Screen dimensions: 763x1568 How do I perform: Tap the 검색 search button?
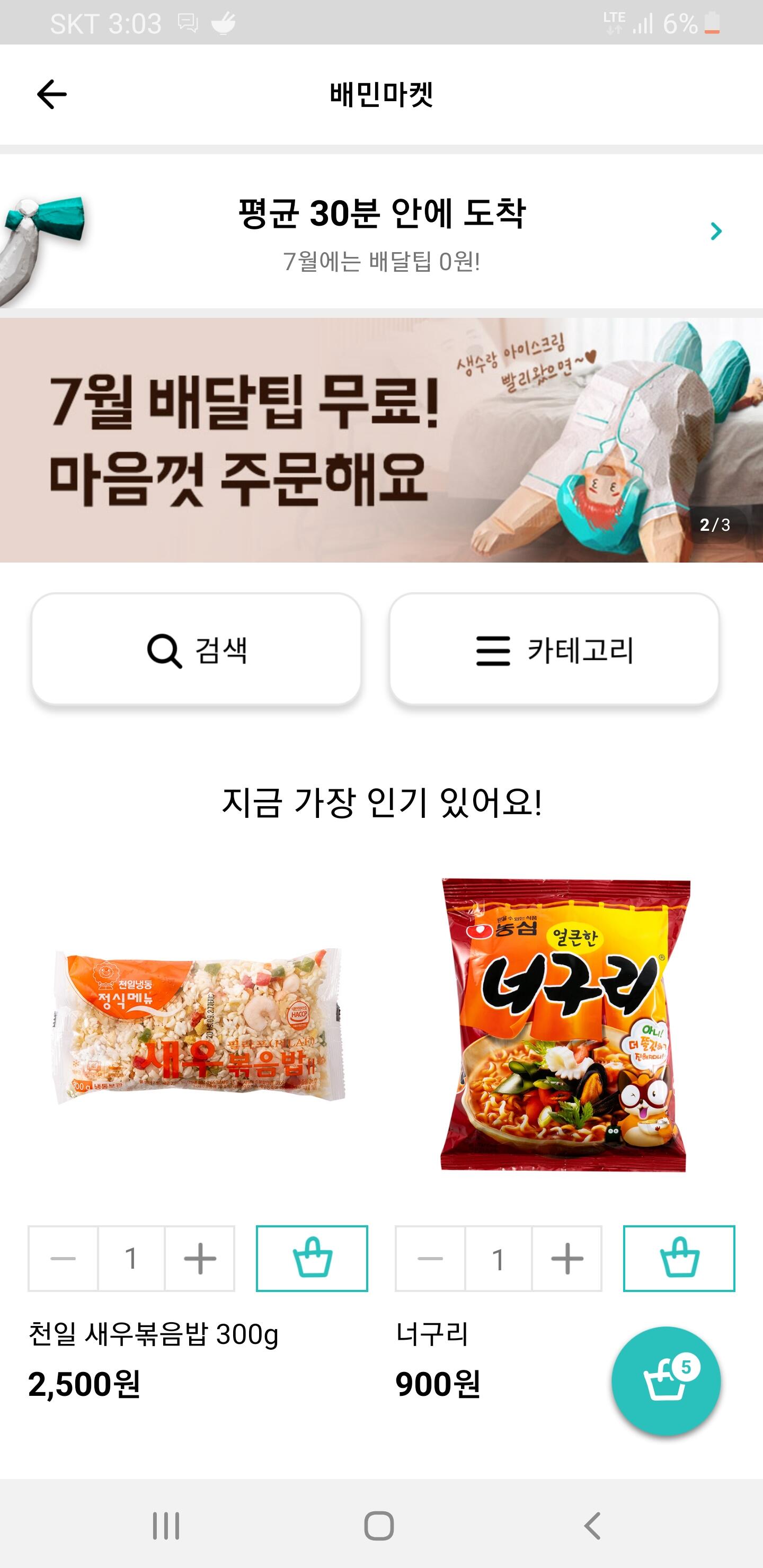pyautogui.click(x=197, y=649)
